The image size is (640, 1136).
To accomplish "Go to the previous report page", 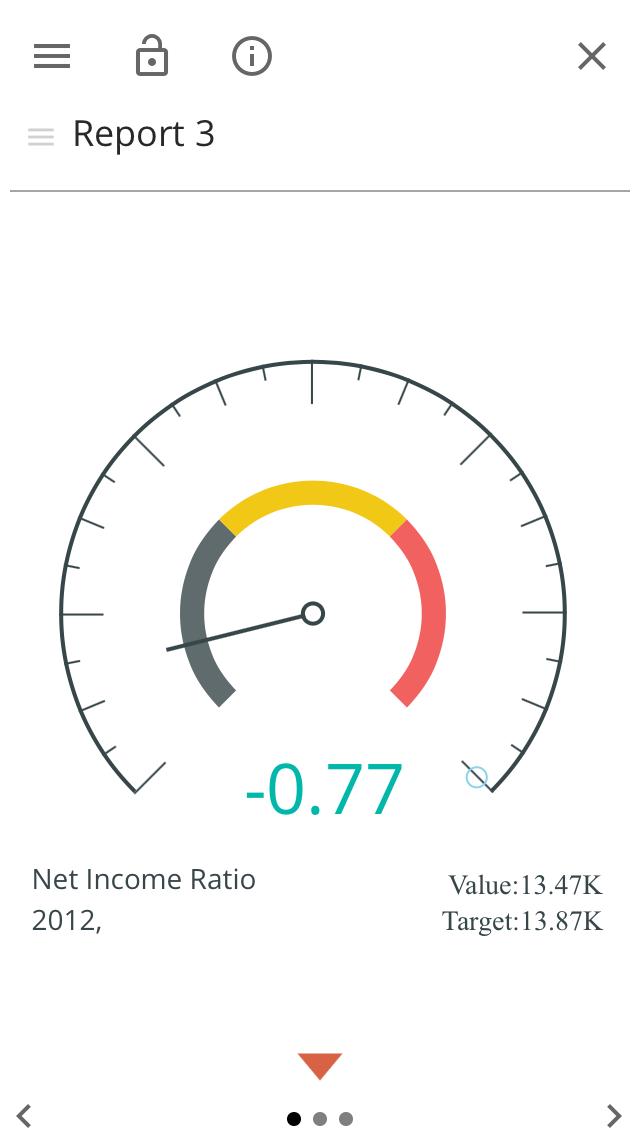I will coord(25,1116).
